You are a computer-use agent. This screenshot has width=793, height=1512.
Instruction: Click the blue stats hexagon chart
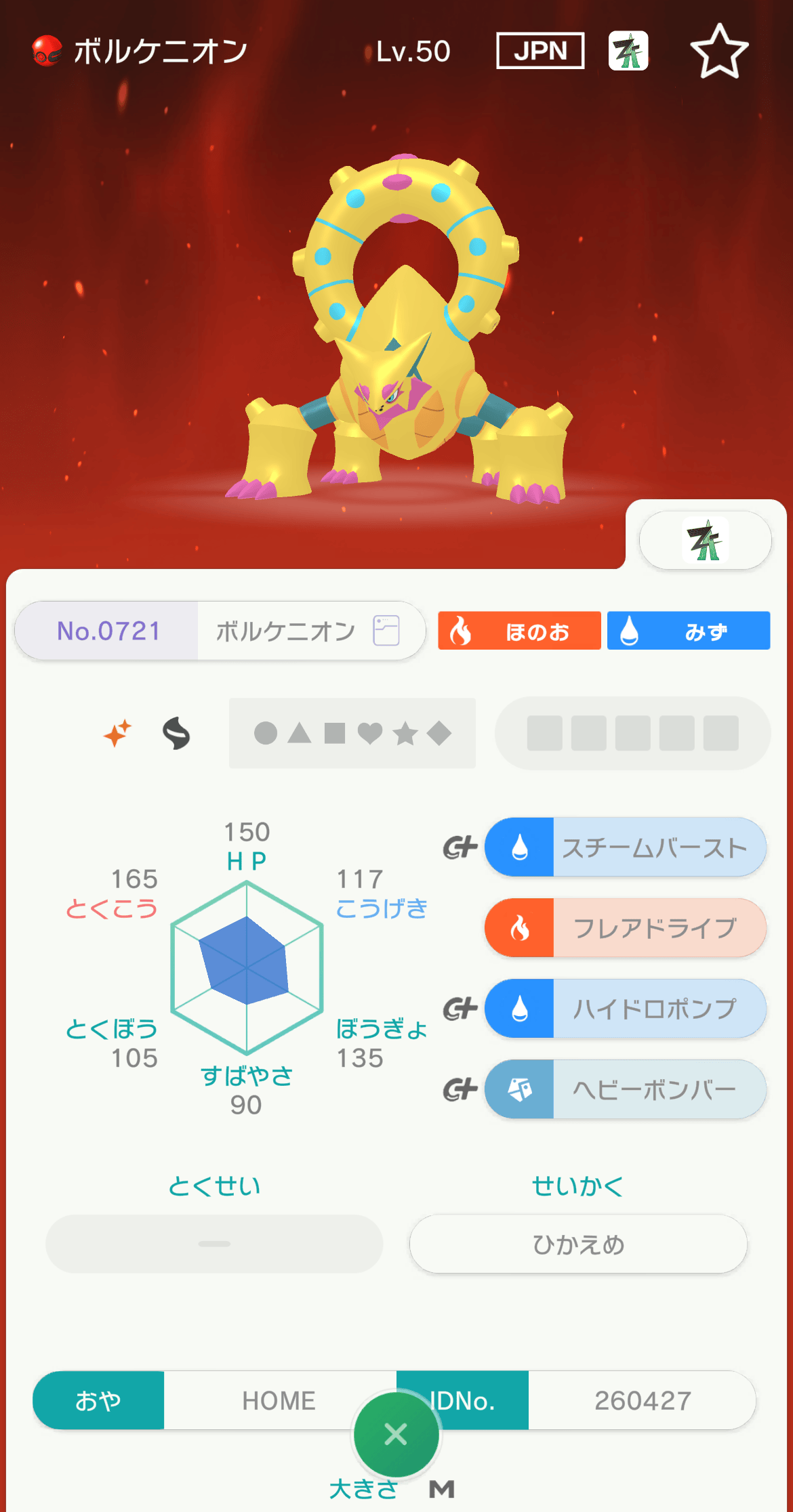click(x=247, y=969)
